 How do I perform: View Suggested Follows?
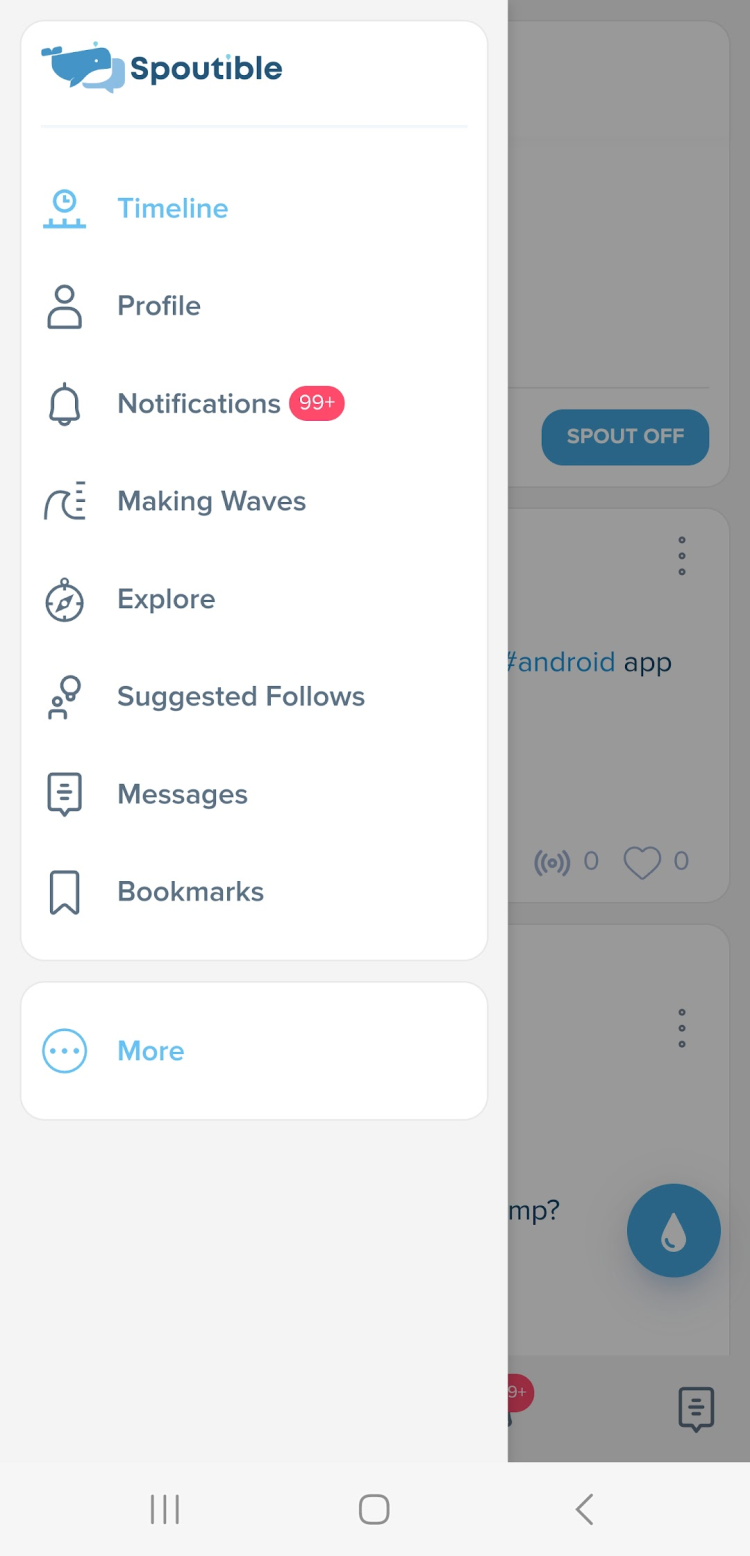(x=240, y=697)
